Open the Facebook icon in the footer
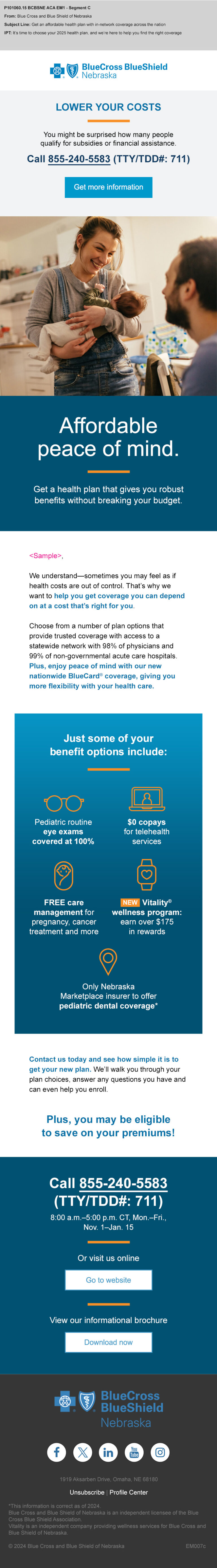217x1568 pixels. (57, 1452)
